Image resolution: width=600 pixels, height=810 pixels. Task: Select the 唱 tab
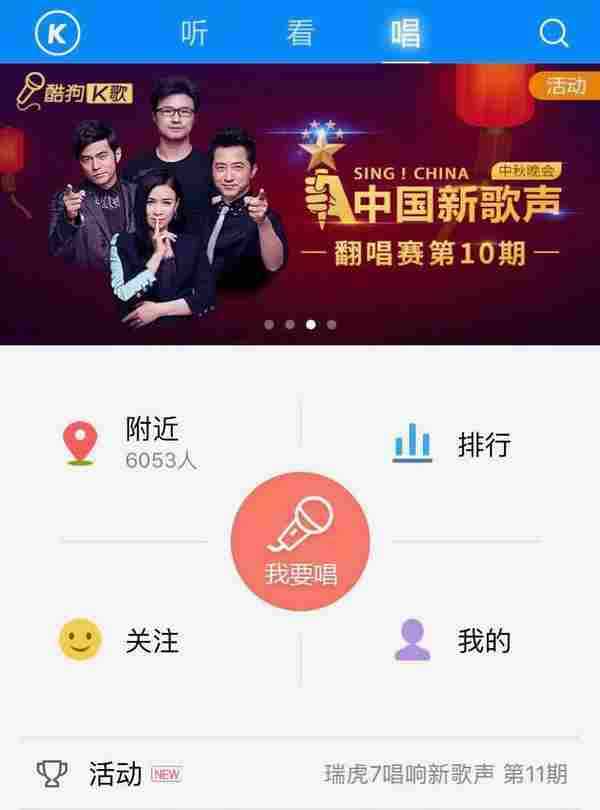[x=405, y=32]
